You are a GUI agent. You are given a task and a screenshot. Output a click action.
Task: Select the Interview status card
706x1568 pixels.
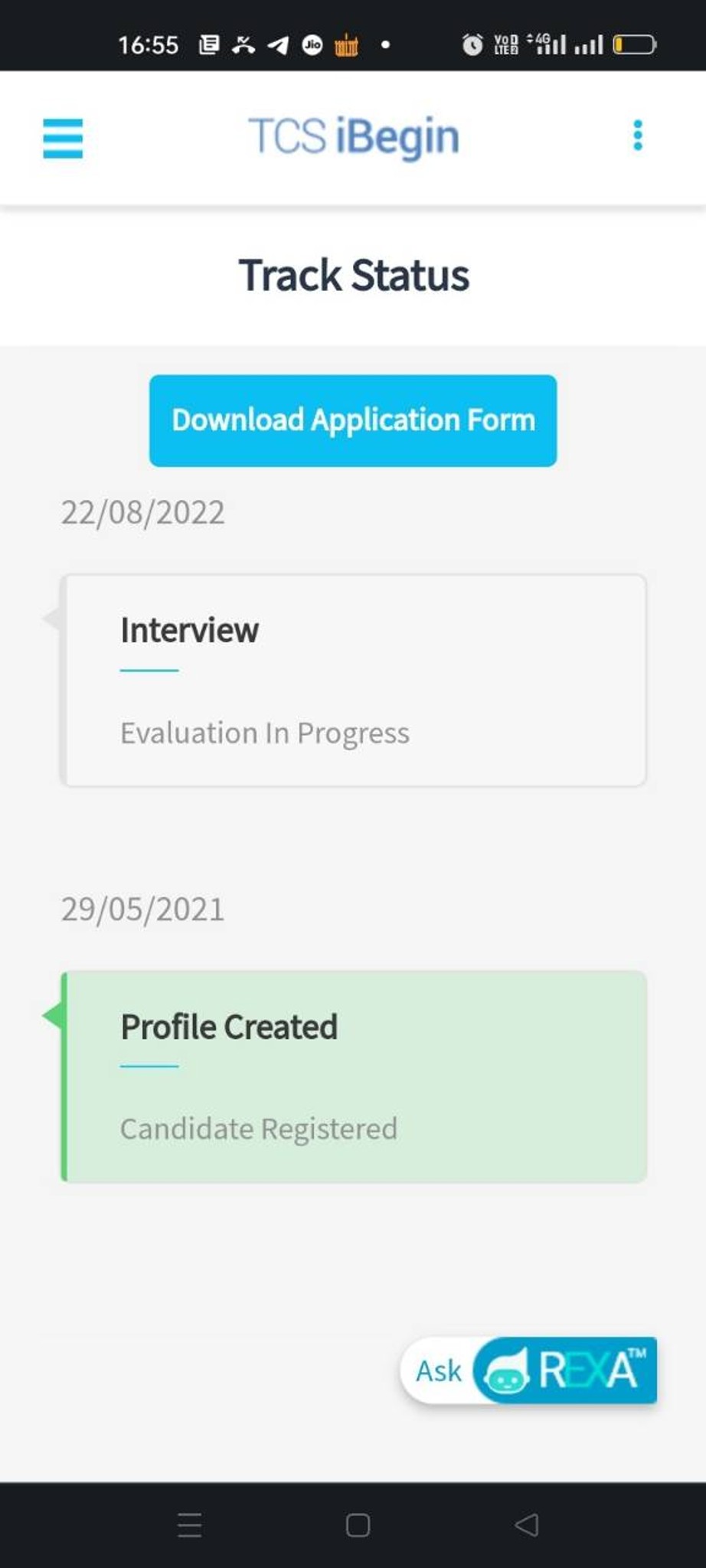(x=352, y=677)
